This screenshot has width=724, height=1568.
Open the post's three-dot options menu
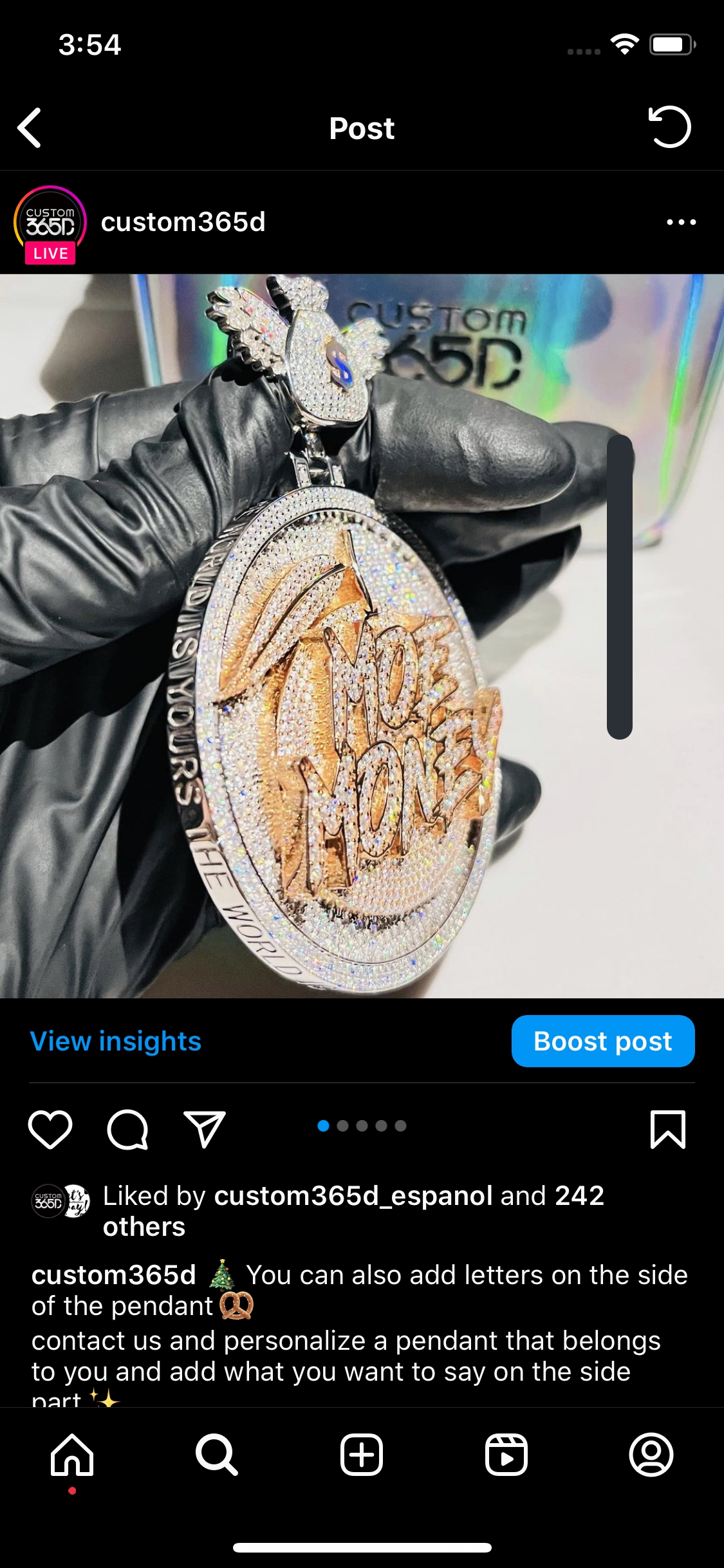[681, 222]
